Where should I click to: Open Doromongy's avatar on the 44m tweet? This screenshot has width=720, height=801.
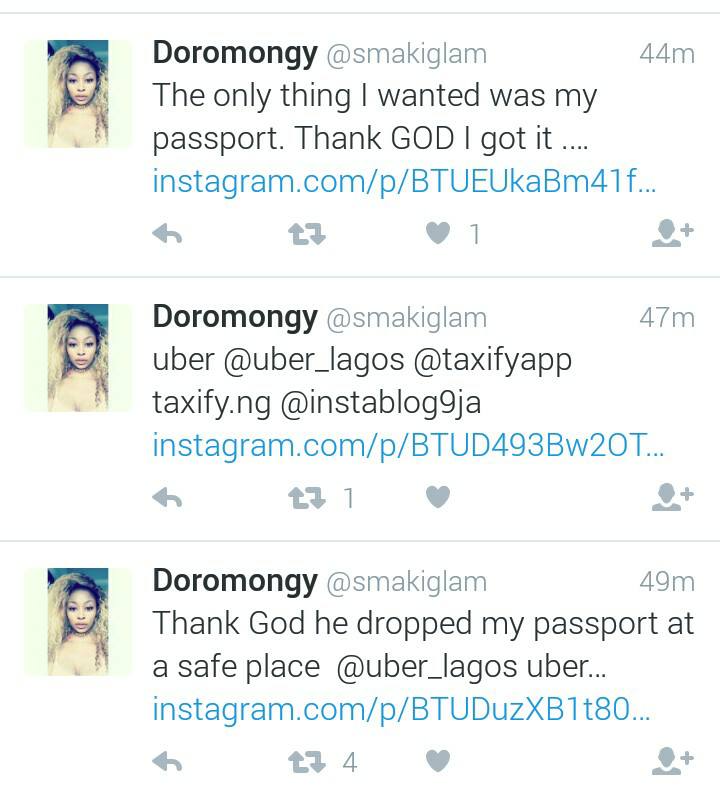pos(78,94)
